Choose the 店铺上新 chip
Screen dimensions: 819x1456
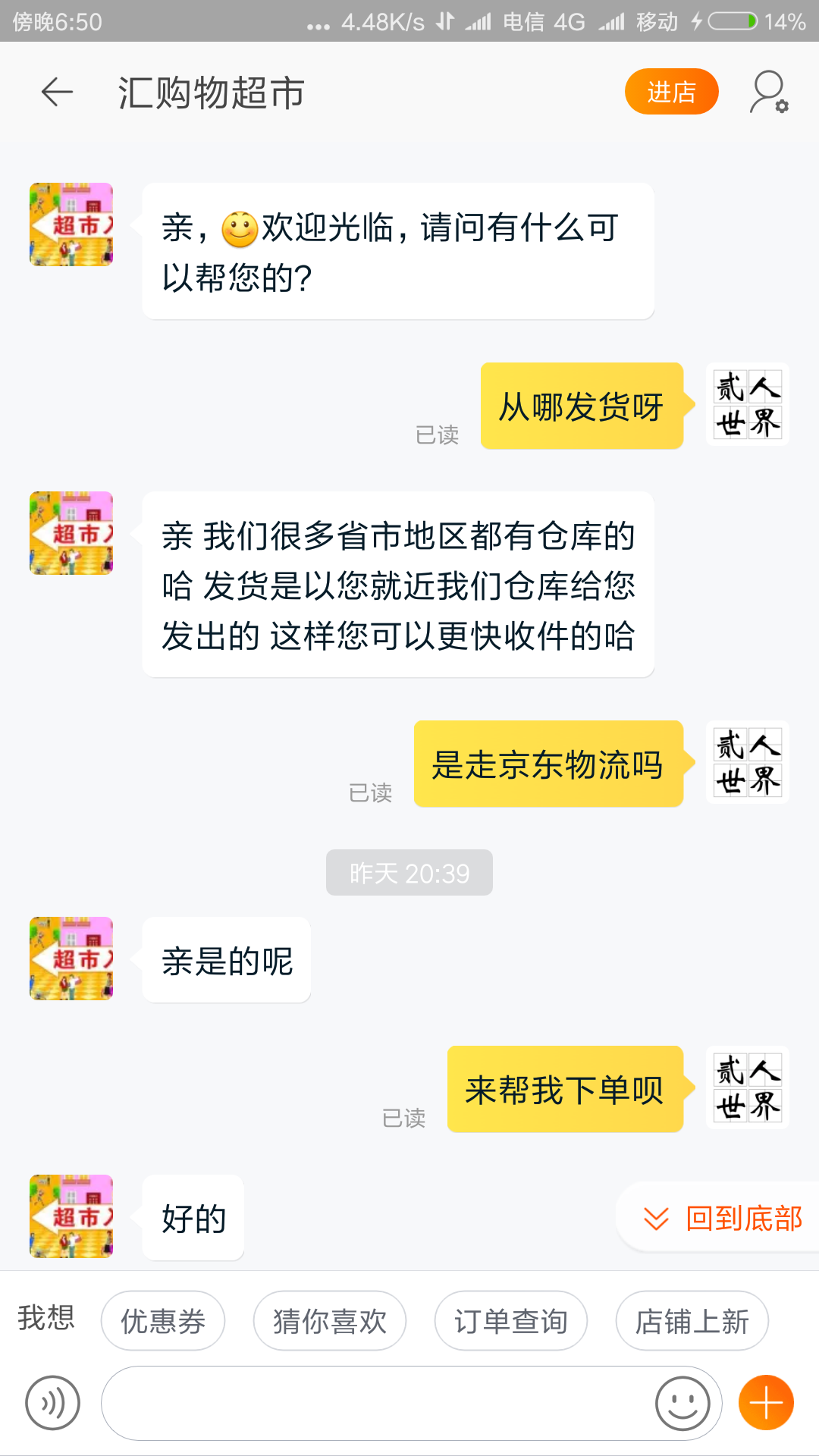pos(692,1321)
